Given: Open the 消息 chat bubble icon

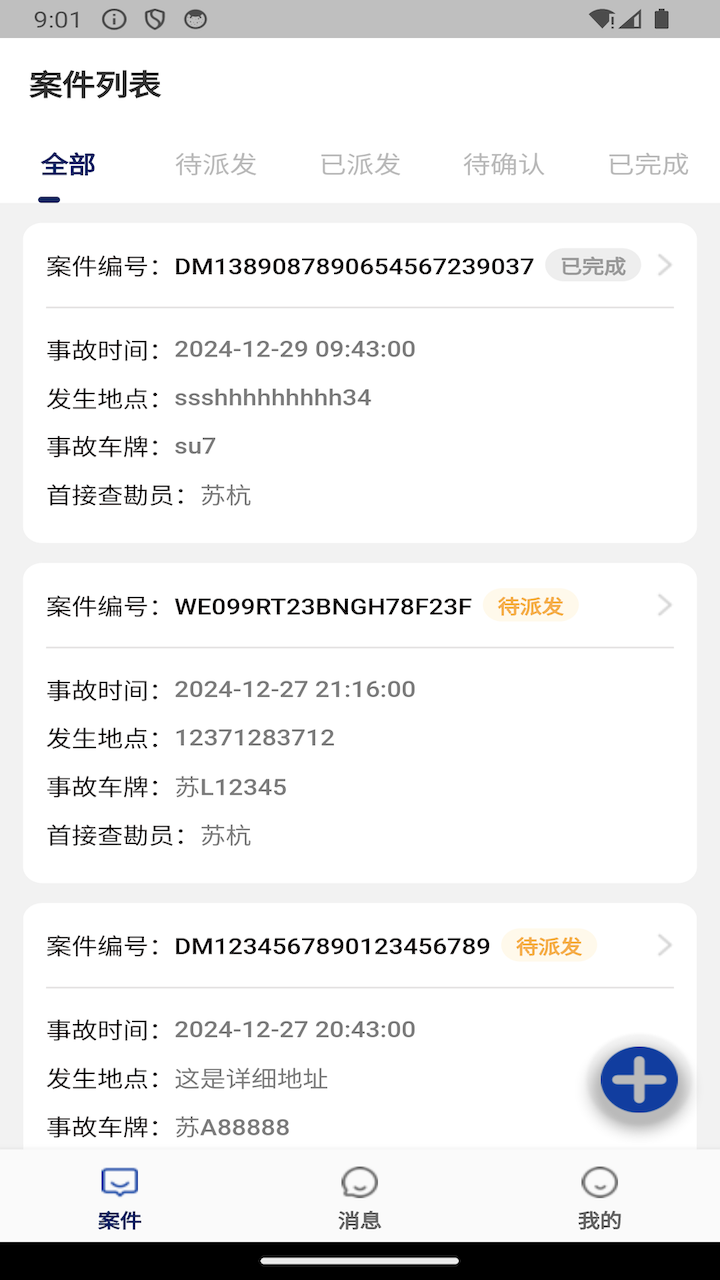Looking at the screenshot, I should 359,1182.
